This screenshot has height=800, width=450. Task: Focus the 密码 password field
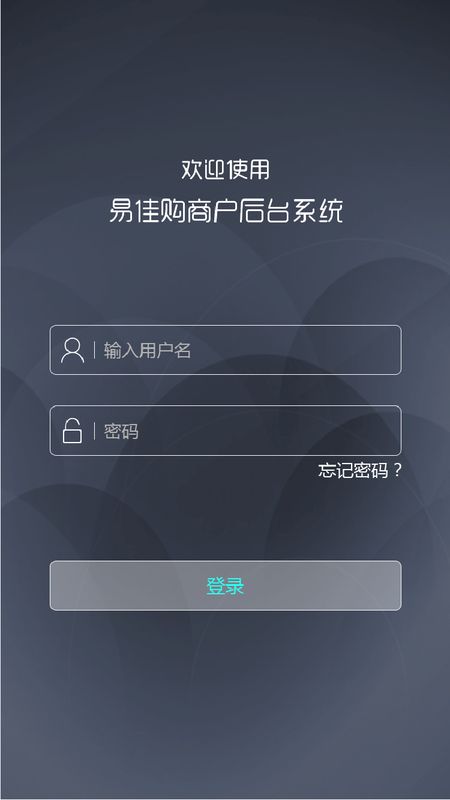(225, 431)
